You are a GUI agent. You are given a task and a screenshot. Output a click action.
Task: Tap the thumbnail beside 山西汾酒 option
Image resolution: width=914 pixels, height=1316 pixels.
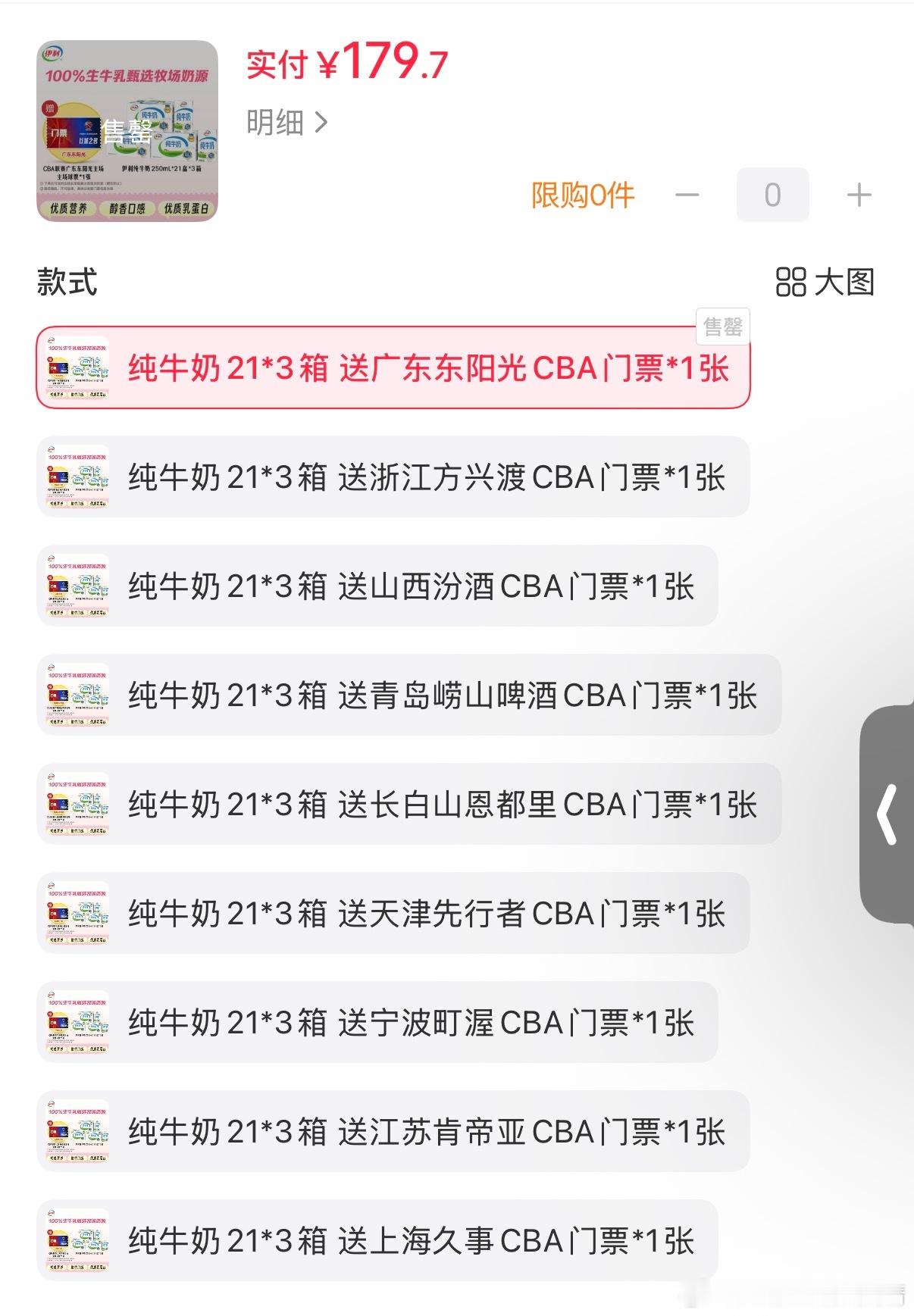[78, 586]
